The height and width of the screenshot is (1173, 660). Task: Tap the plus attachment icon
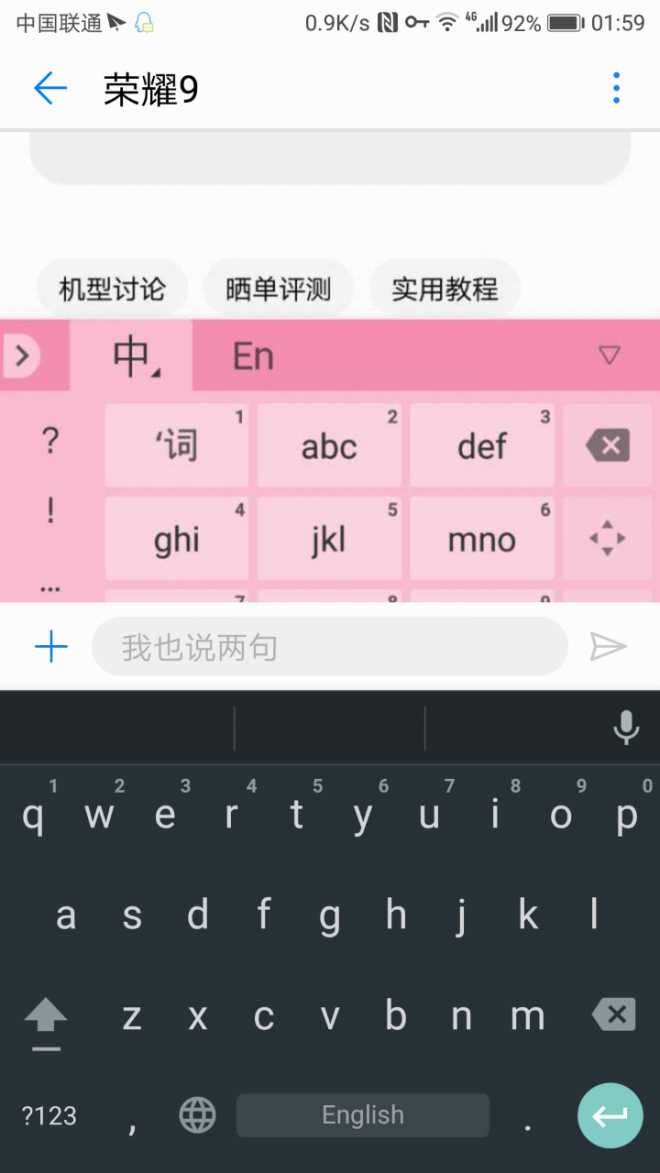(51, 647)
